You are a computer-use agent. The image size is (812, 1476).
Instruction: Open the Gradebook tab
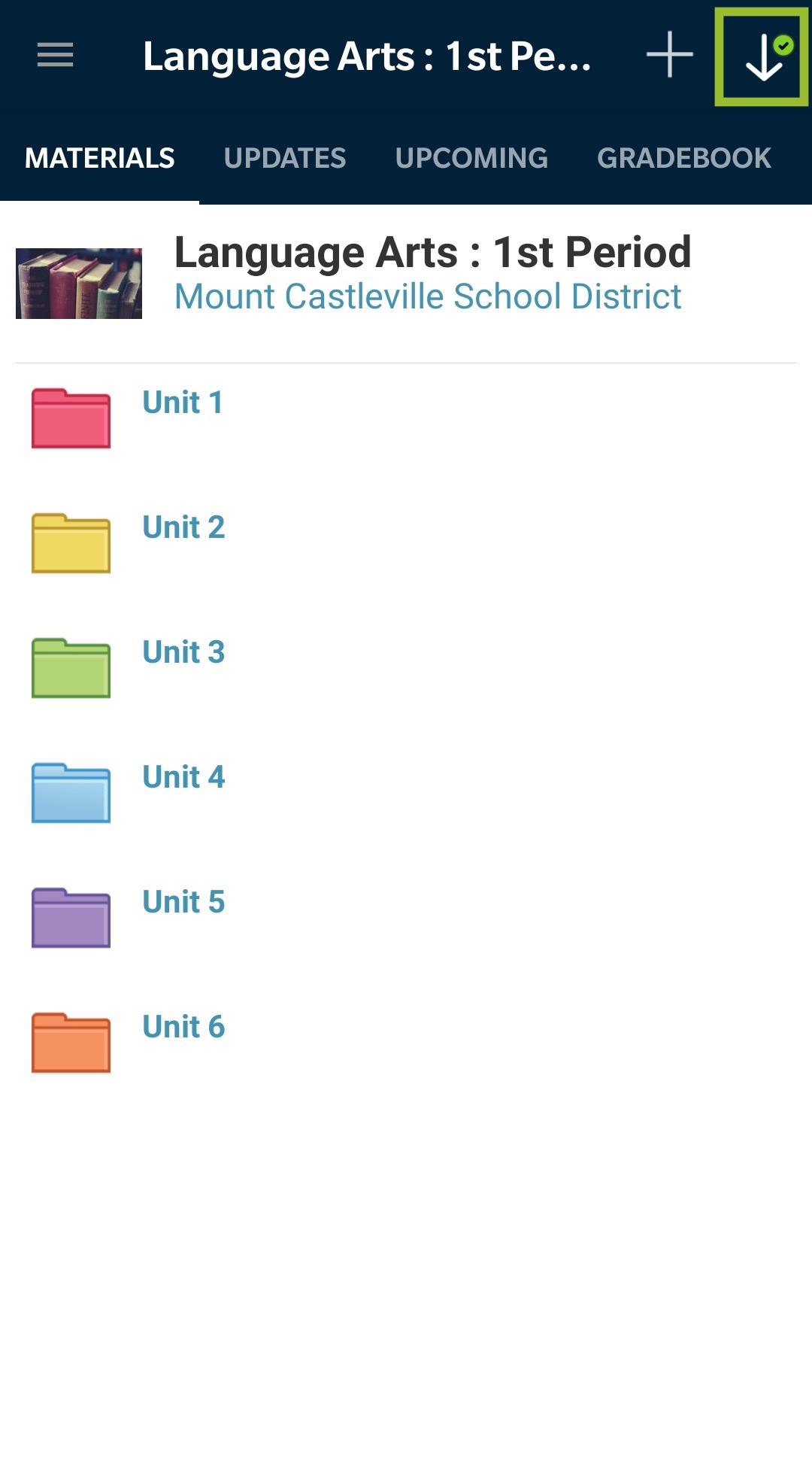[x=683, y=158]
